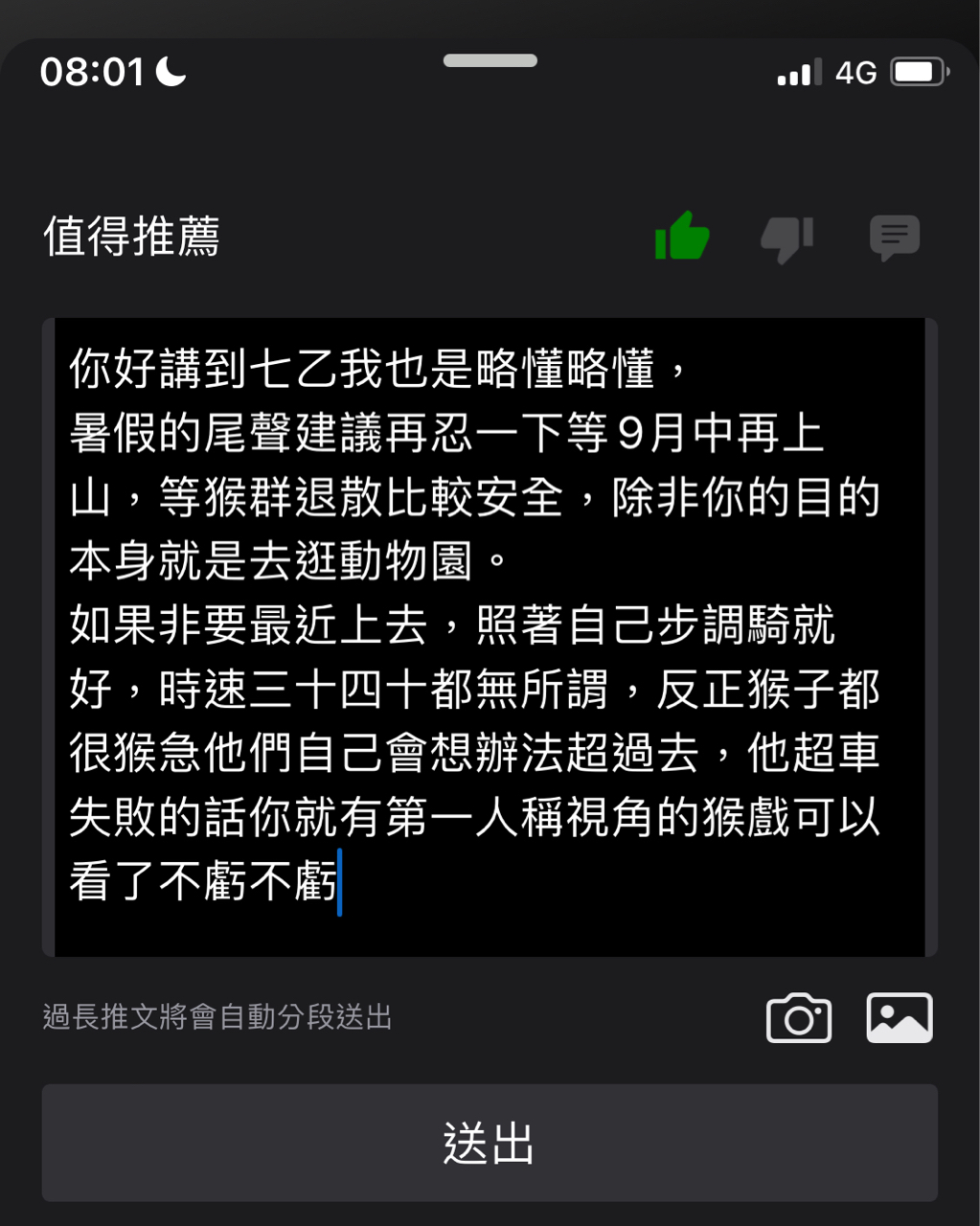The width and height of the screenshot is (980, 1226).
Task: Tap the sheet's top drag handle
Action: tap(490, 60)
